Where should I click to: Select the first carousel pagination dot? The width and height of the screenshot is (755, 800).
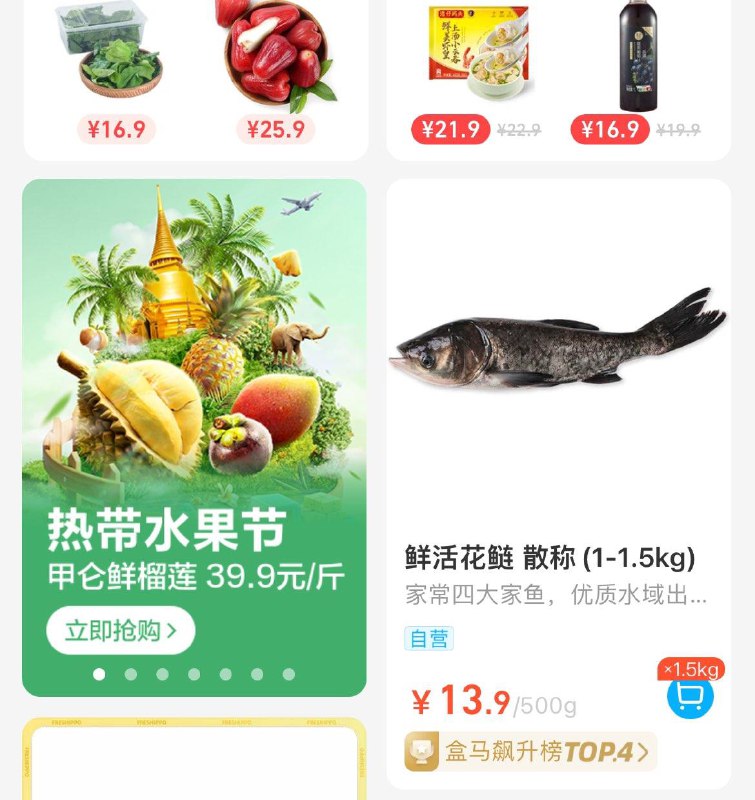pyautogui.click(x=97, y=675)
